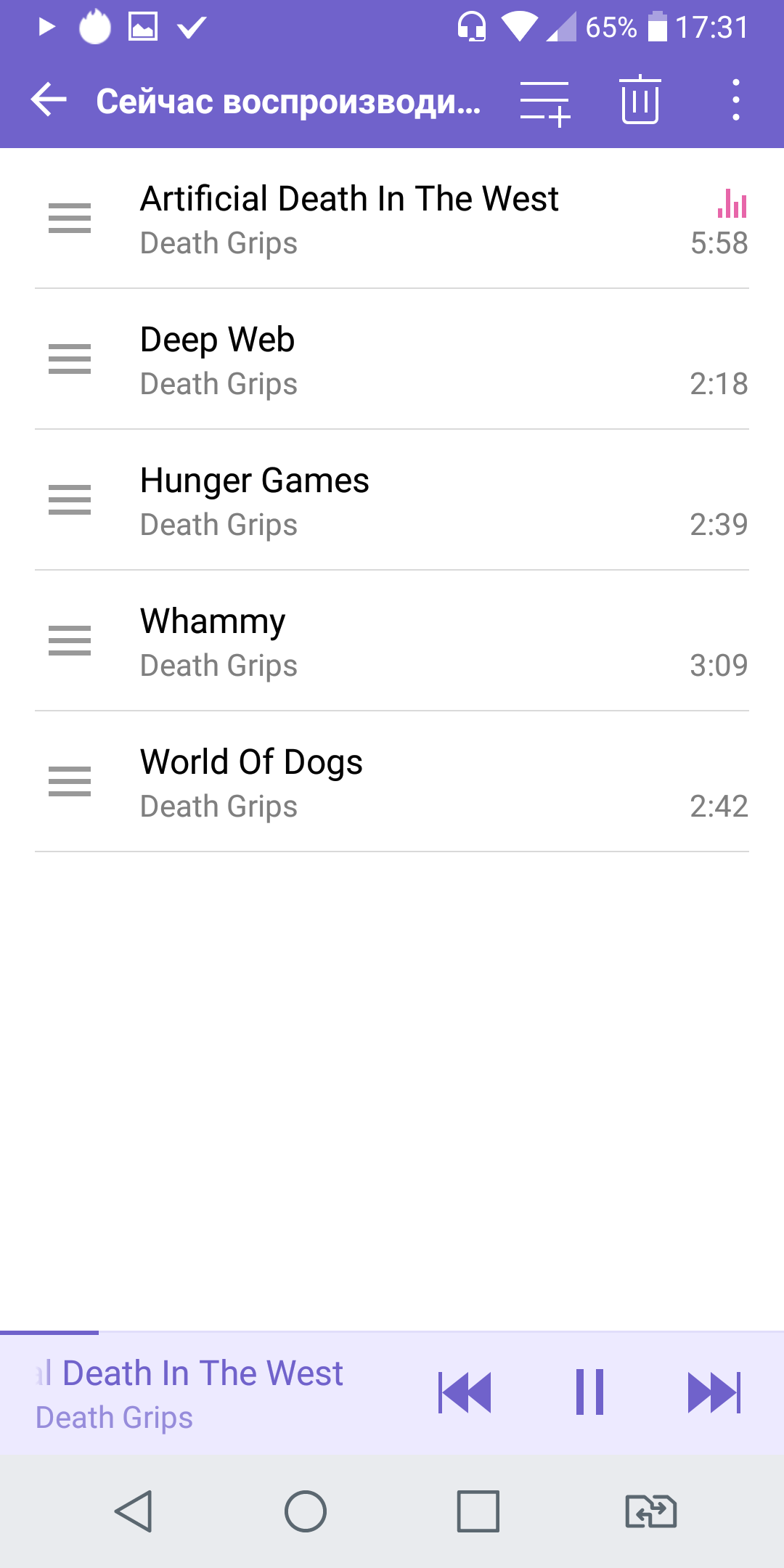Clear the queue with the trash icon
This screenshot has width=784, height=1568.
click(640, 100)
